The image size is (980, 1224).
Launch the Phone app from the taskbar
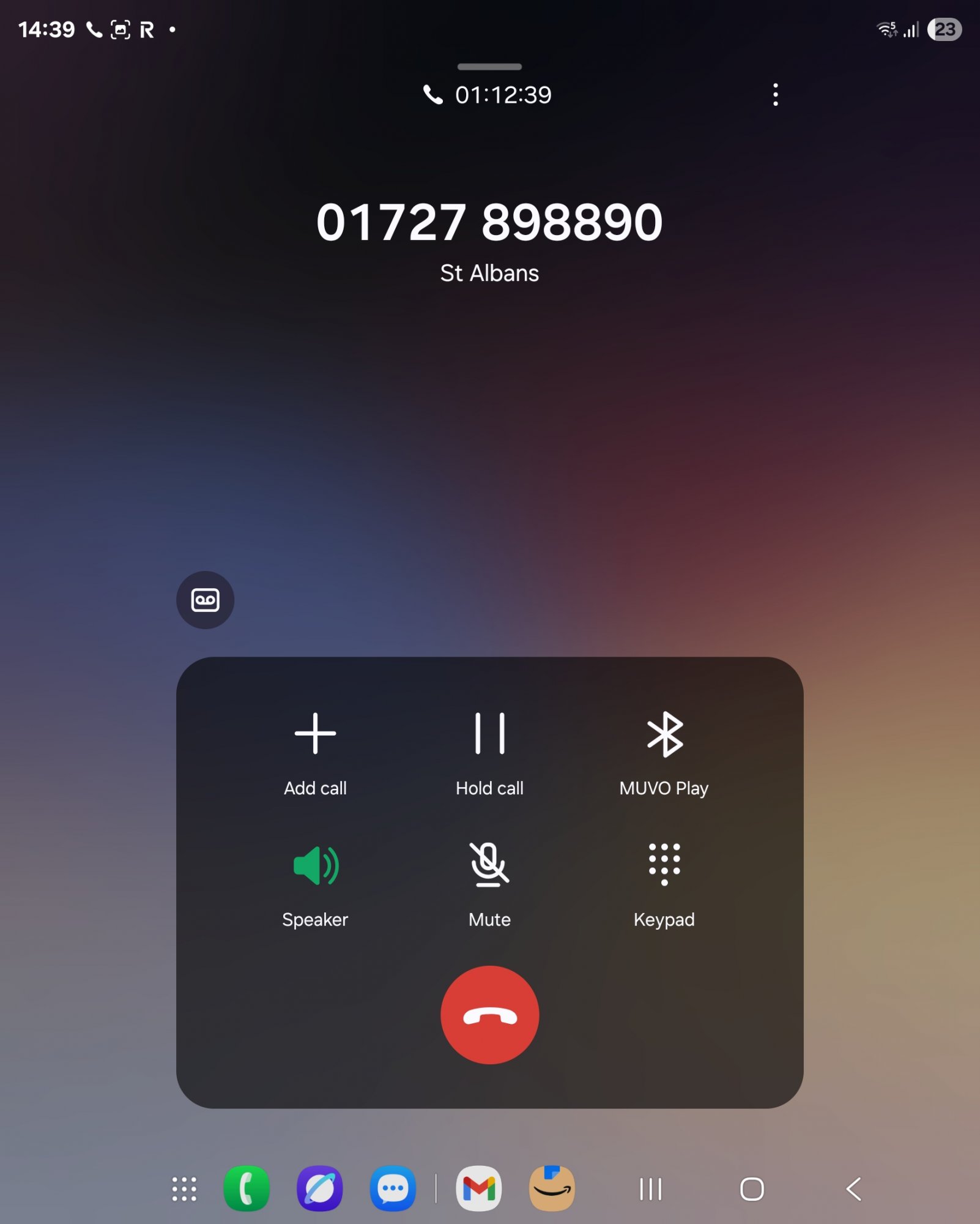(247, 1189)
